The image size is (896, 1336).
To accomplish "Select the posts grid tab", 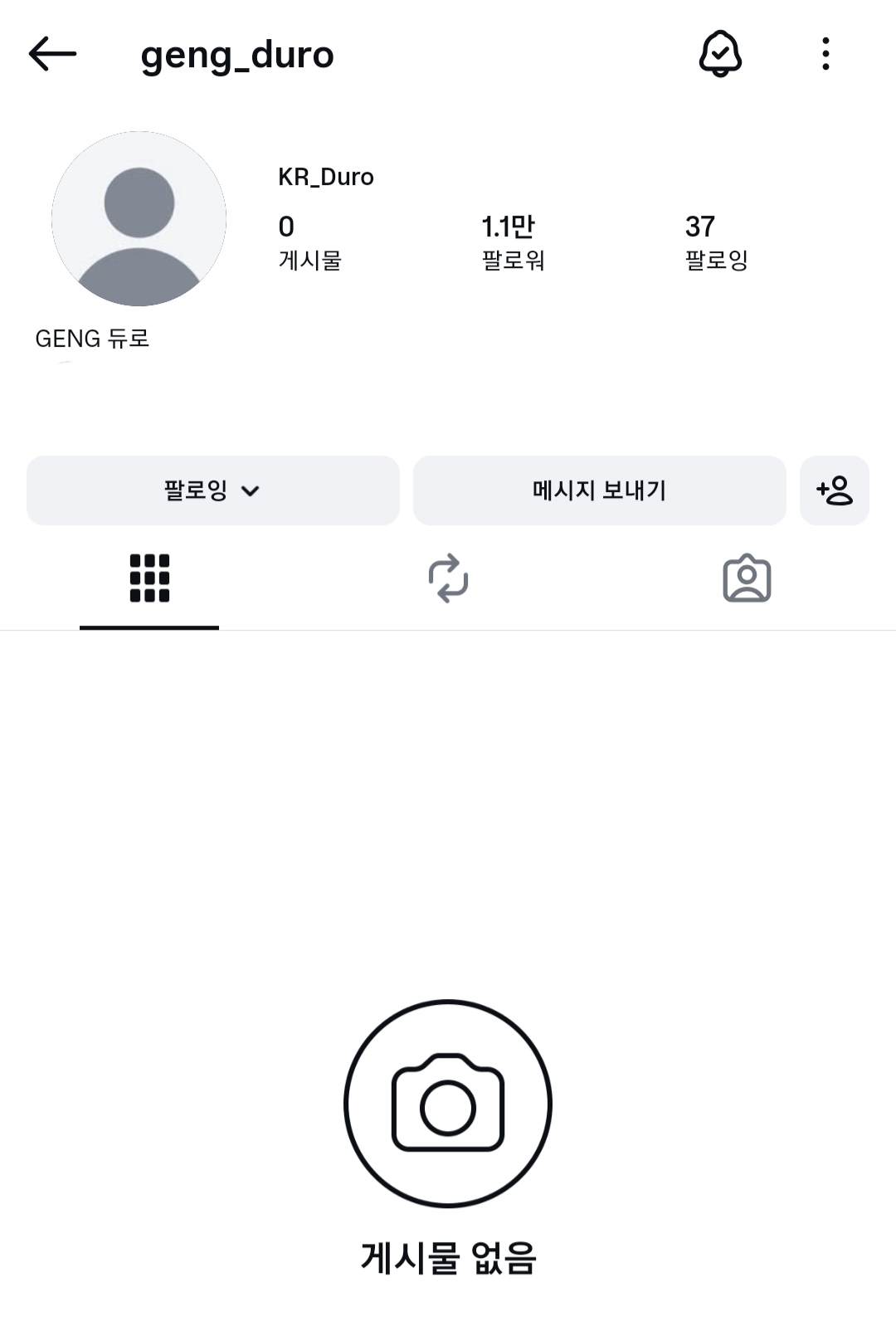I will pos(149,578).
